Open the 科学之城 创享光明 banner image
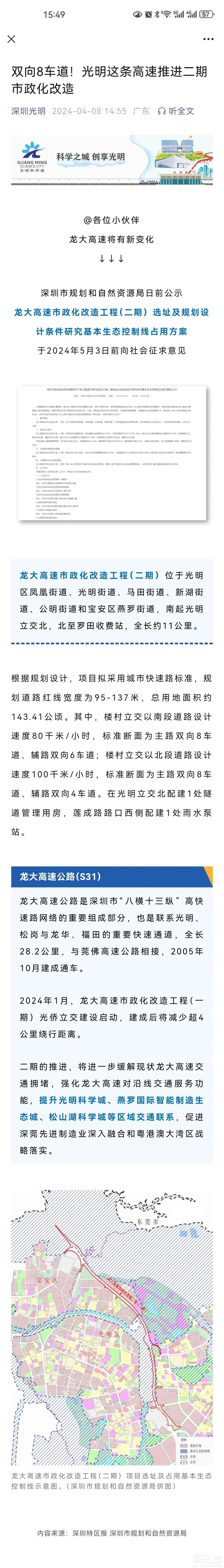The height and width of the screenshot is (1568, 224). click(x=112, y=159)
